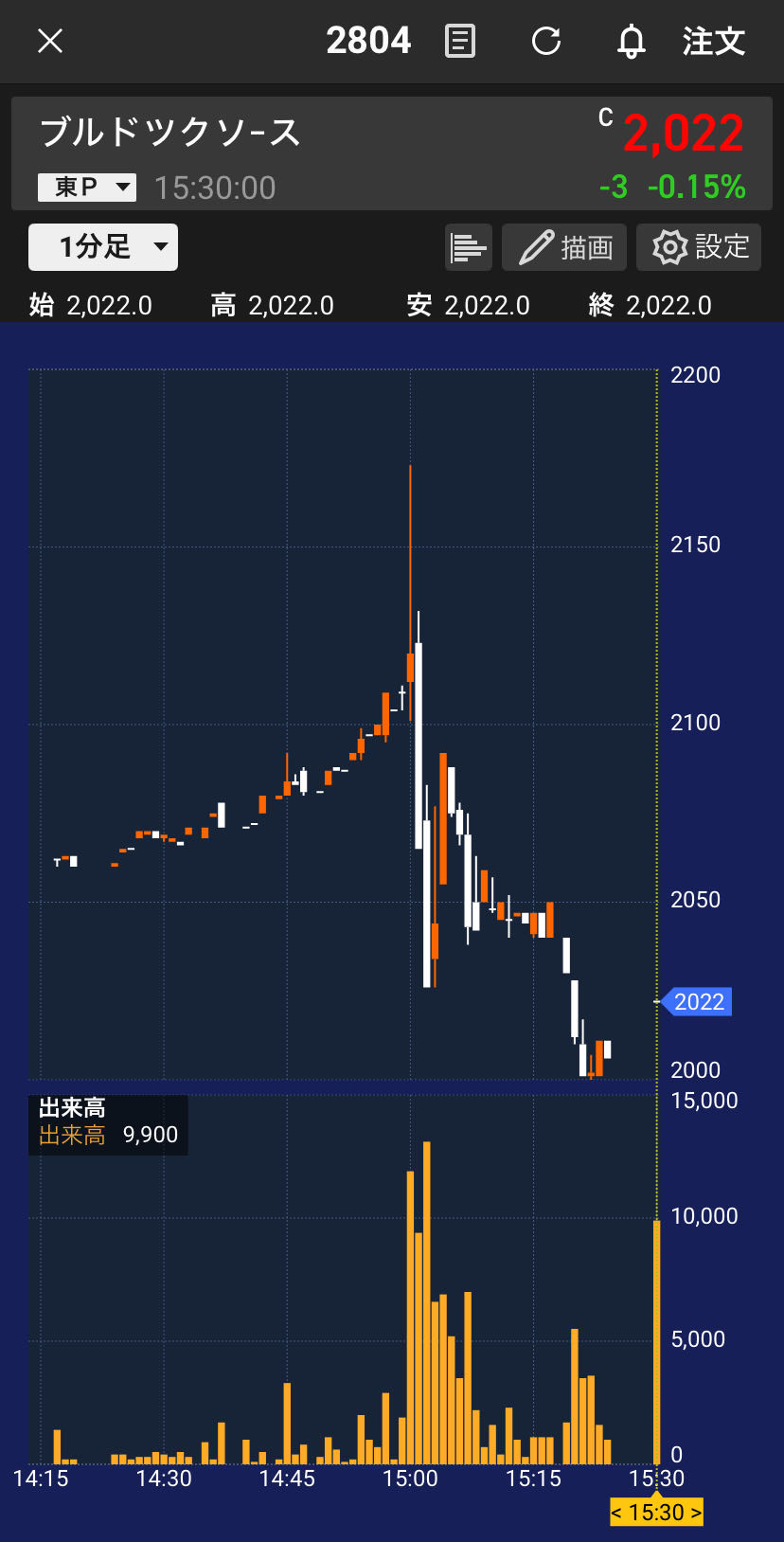Toggle the volume-by-price bars icon

click(x=468, y=247)
